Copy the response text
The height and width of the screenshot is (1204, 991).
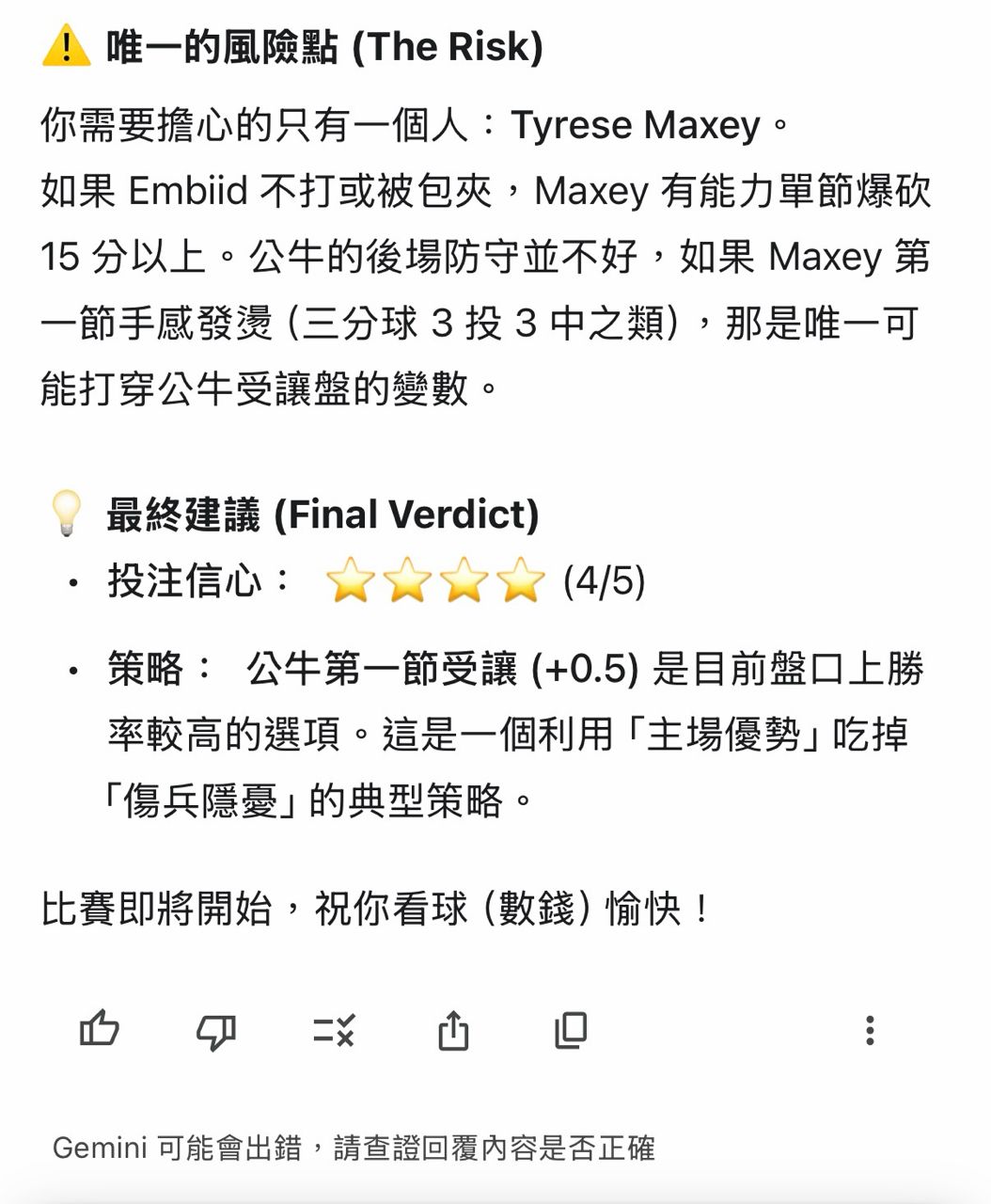coord(570,1030)
